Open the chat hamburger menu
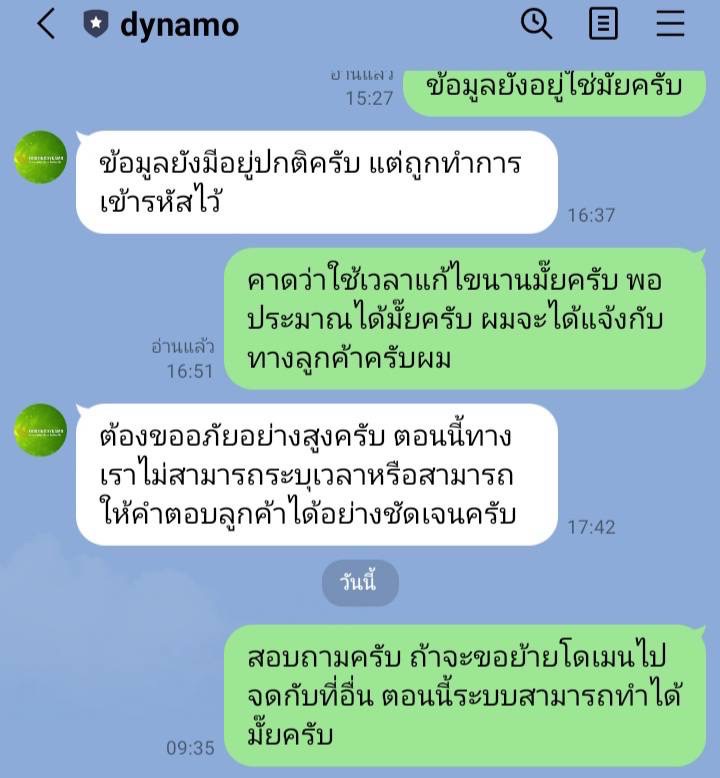The image size is (720, 778). tap(670, 23)
